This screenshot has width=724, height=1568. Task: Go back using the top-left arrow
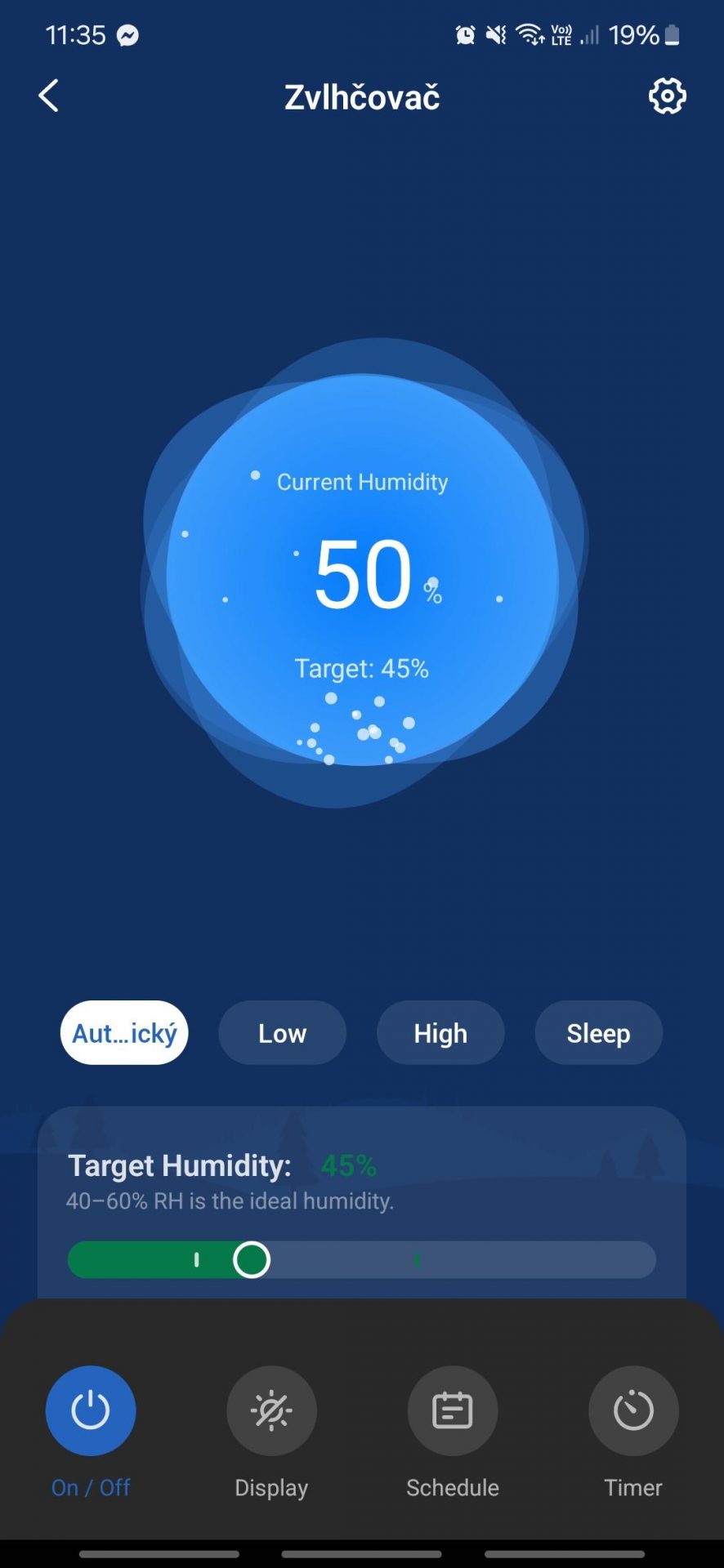pos(49,96)
